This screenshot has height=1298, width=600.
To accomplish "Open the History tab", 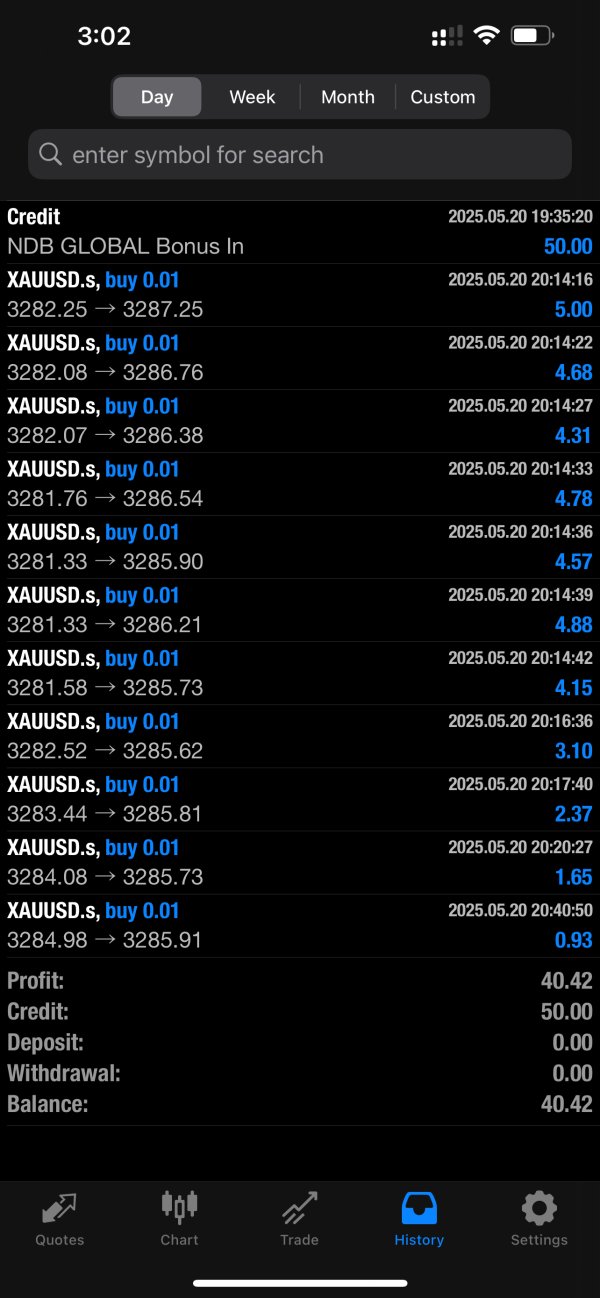I will click(x=419, y=1220).
